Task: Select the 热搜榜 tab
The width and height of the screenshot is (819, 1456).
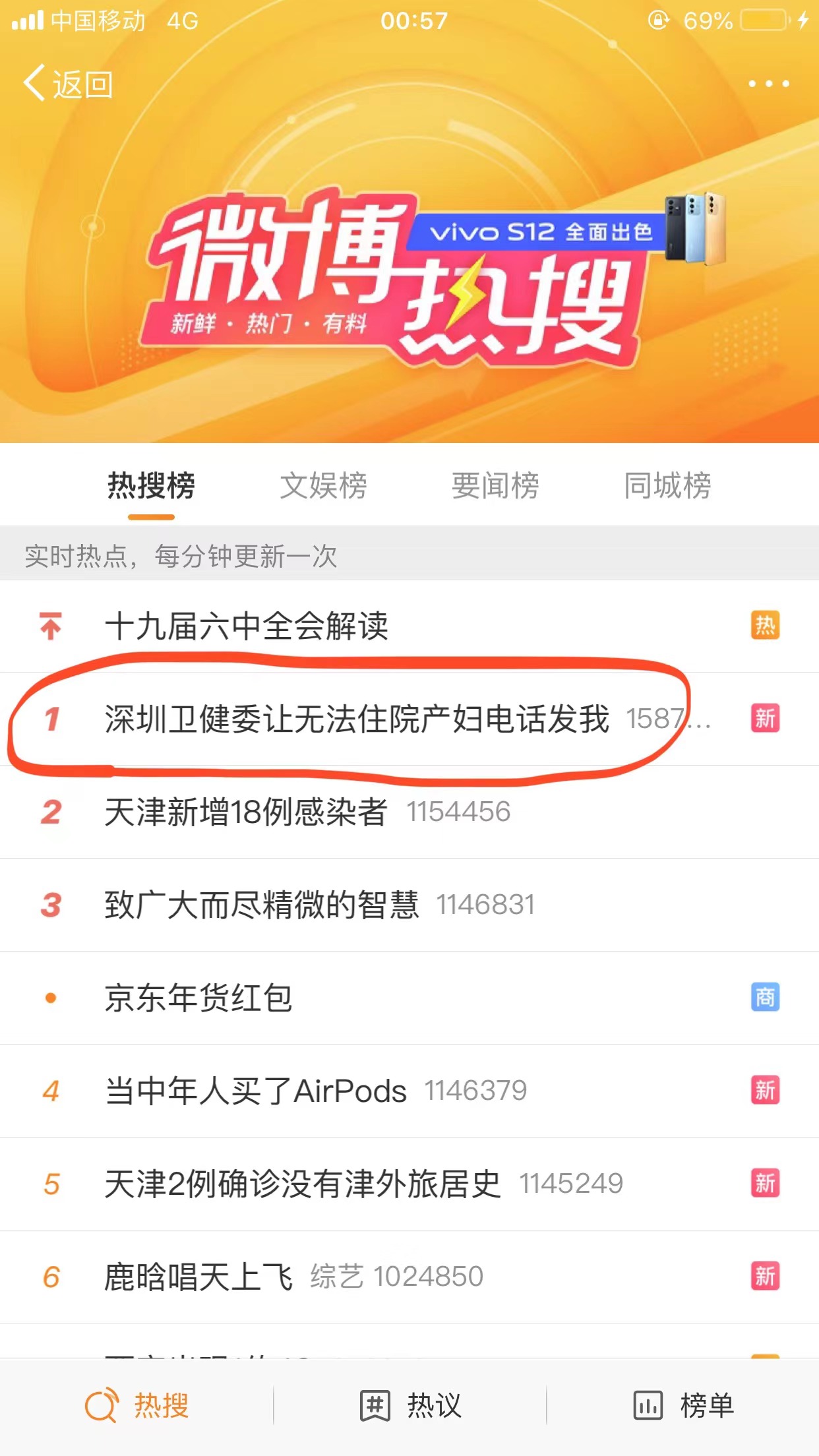Action: 151,487
